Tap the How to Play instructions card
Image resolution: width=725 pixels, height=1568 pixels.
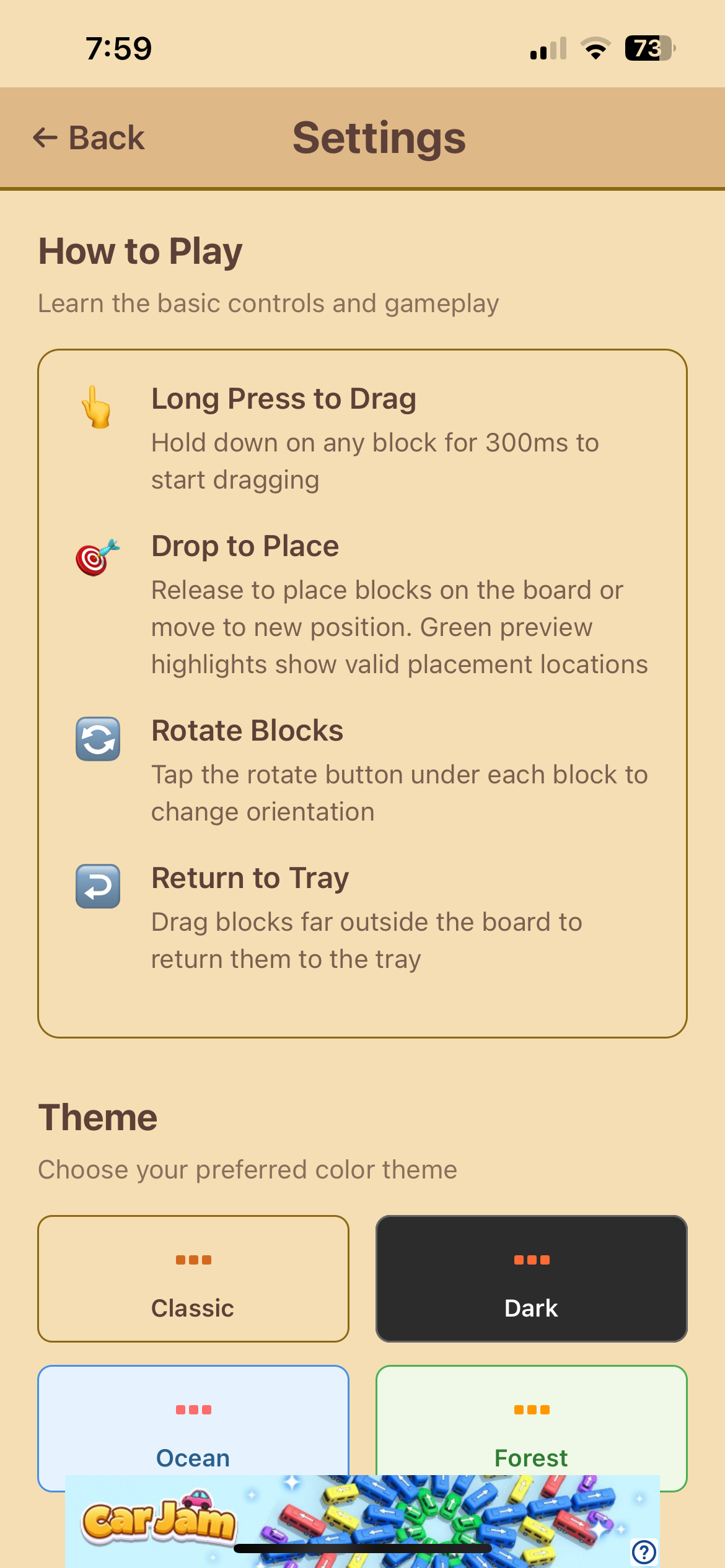coord(362,694)
